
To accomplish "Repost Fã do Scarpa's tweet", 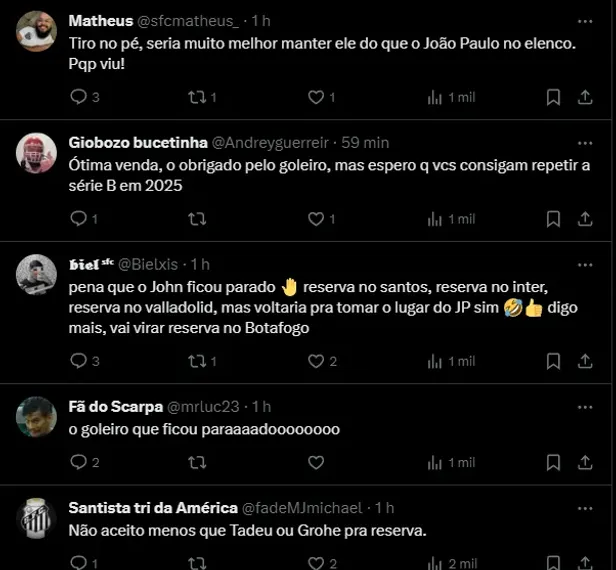I will (197, 463).
